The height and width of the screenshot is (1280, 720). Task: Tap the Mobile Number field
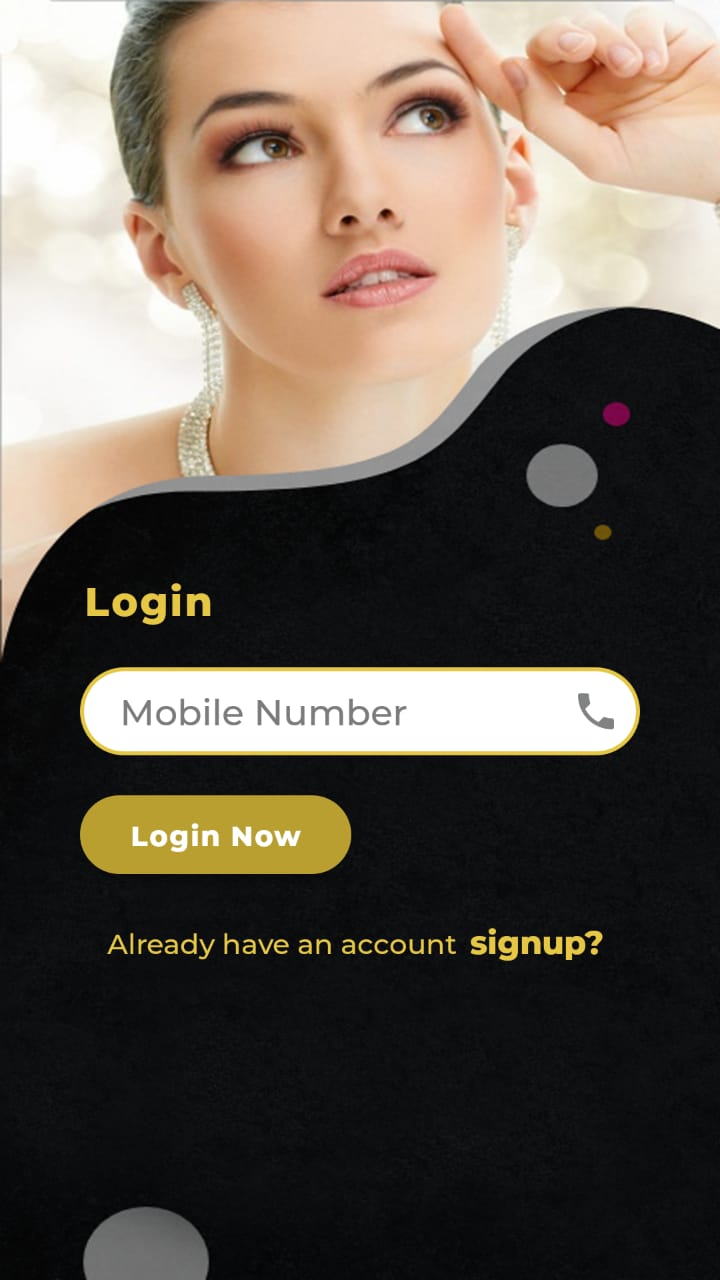point(330,712)
